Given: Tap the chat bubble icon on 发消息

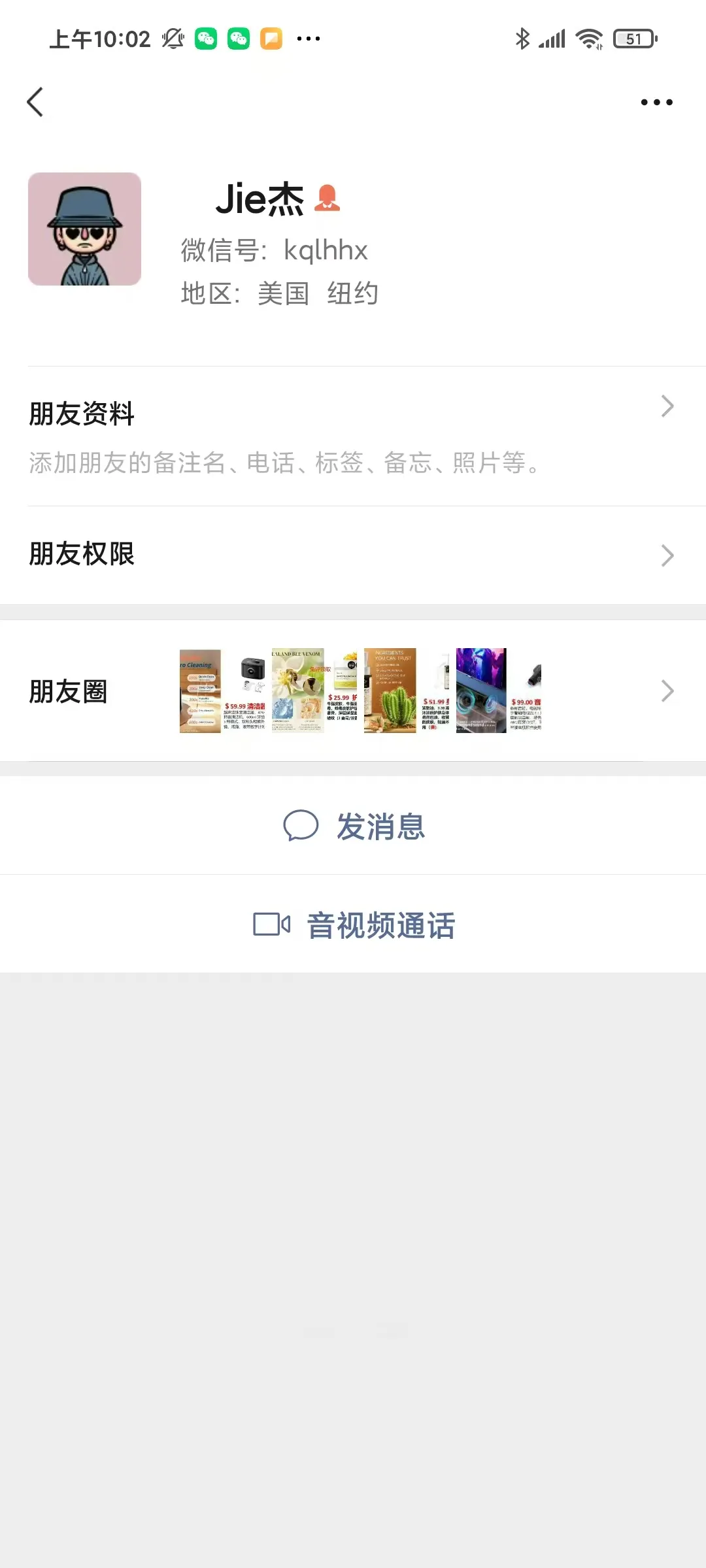Looking at the screenshot, I should [303, 826].
